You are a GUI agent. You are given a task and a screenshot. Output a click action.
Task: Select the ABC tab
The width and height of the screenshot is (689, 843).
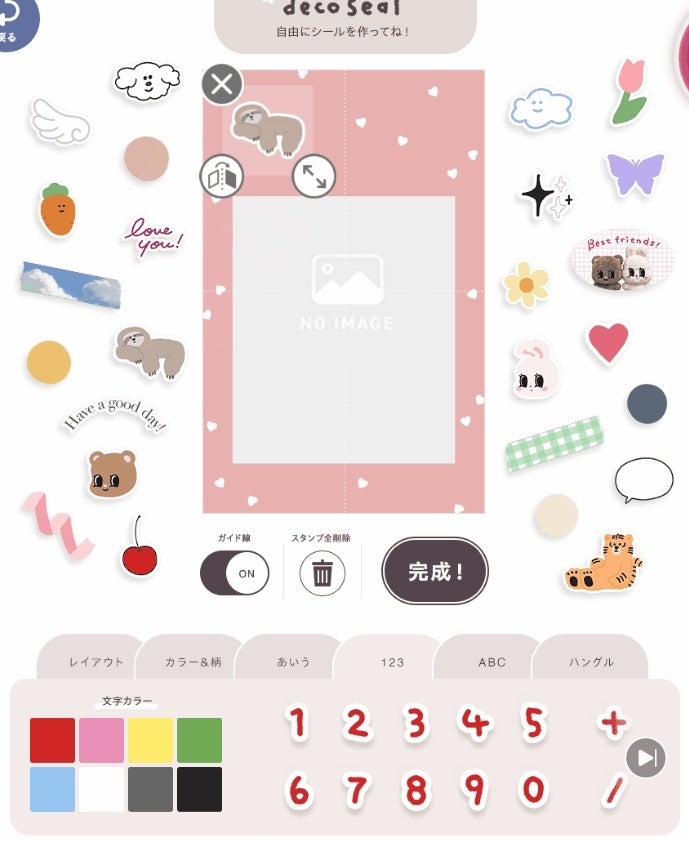[492, 662]
